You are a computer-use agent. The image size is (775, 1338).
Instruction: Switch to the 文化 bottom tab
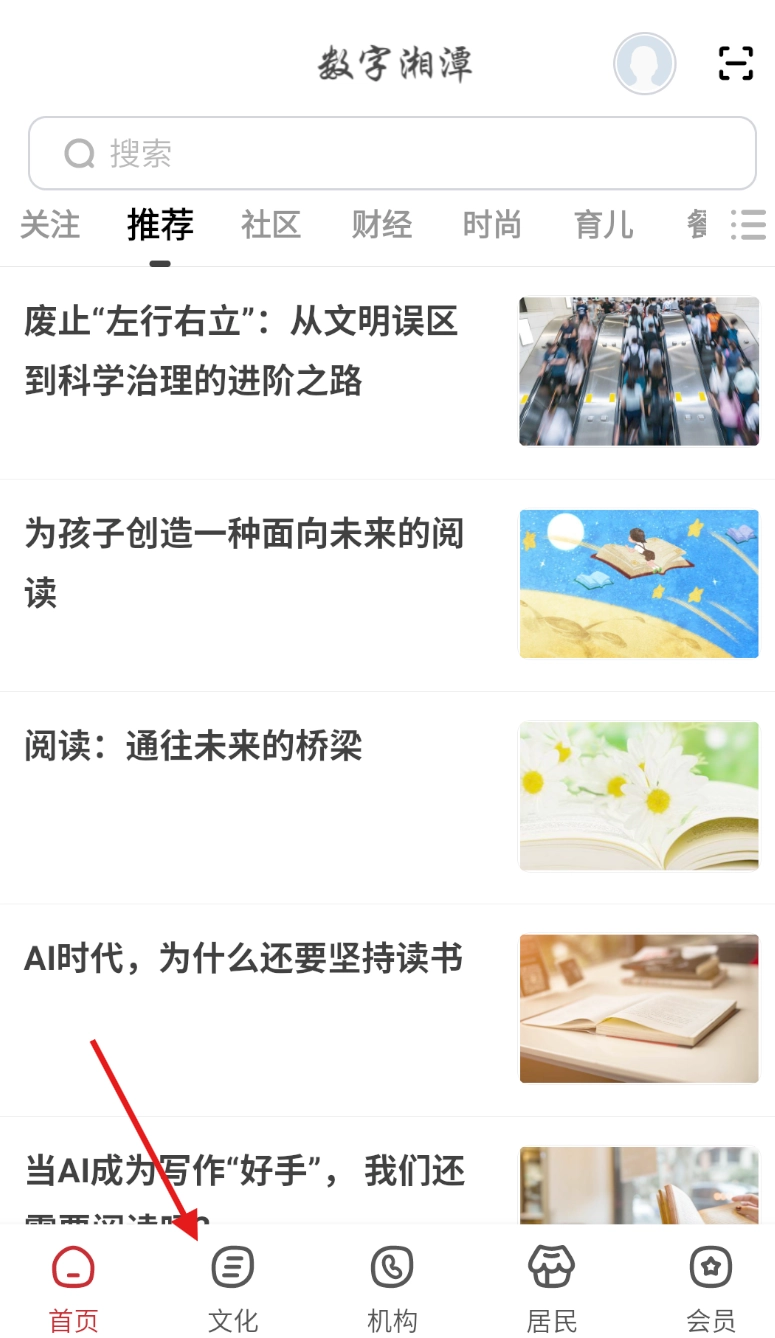(x=233, y=1289)
